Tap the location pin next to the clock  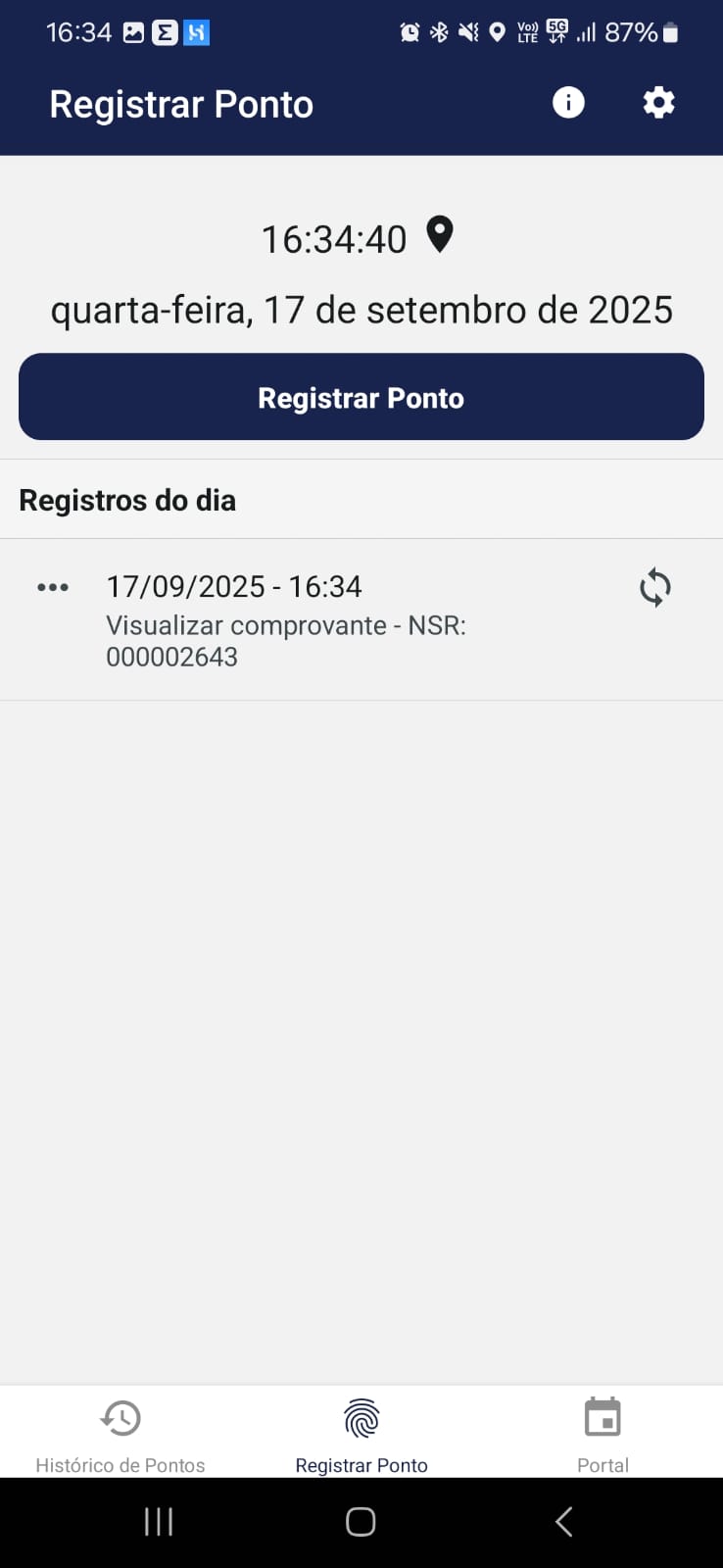click(x=438, y=235)
